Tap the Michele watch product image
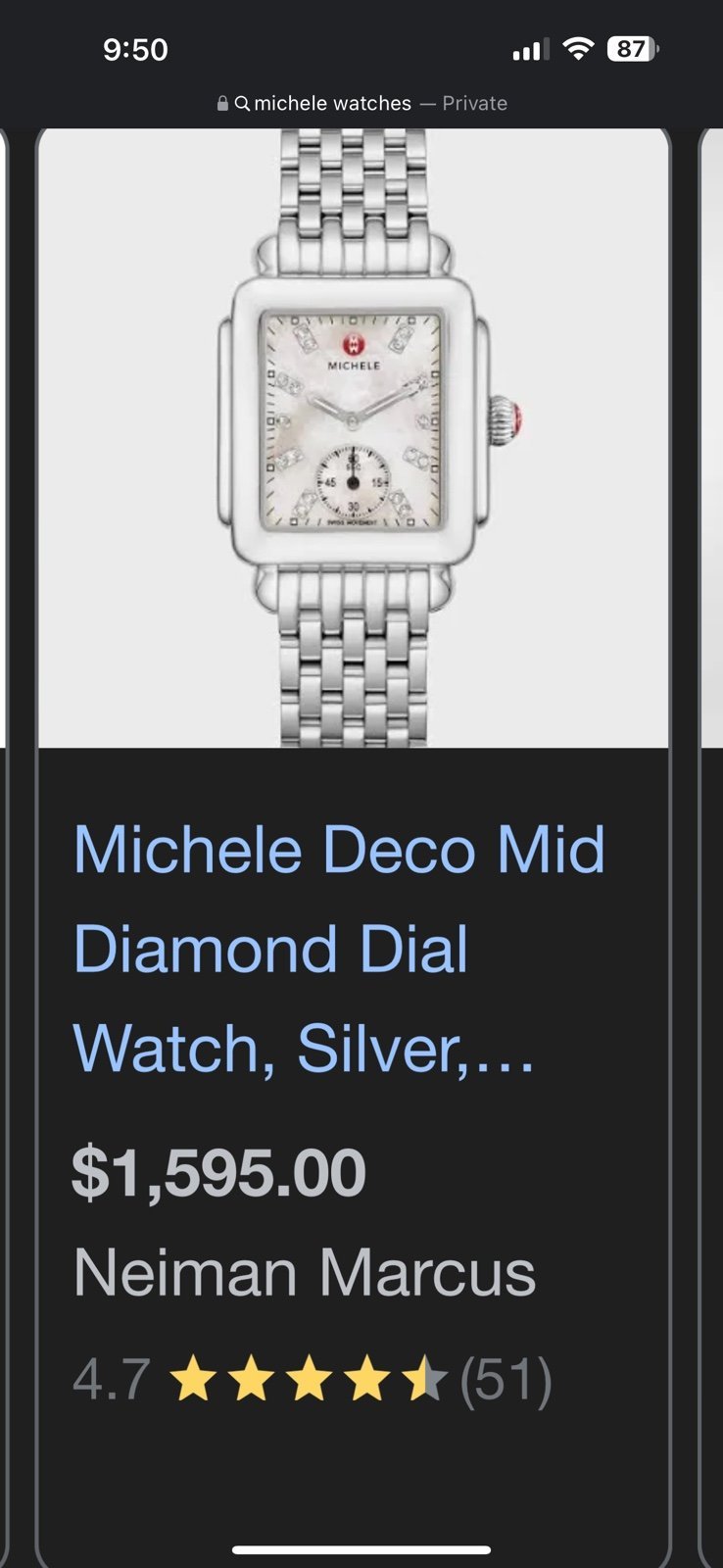The width and height of the screenshot is (723, 1568). tap(354, 438)
